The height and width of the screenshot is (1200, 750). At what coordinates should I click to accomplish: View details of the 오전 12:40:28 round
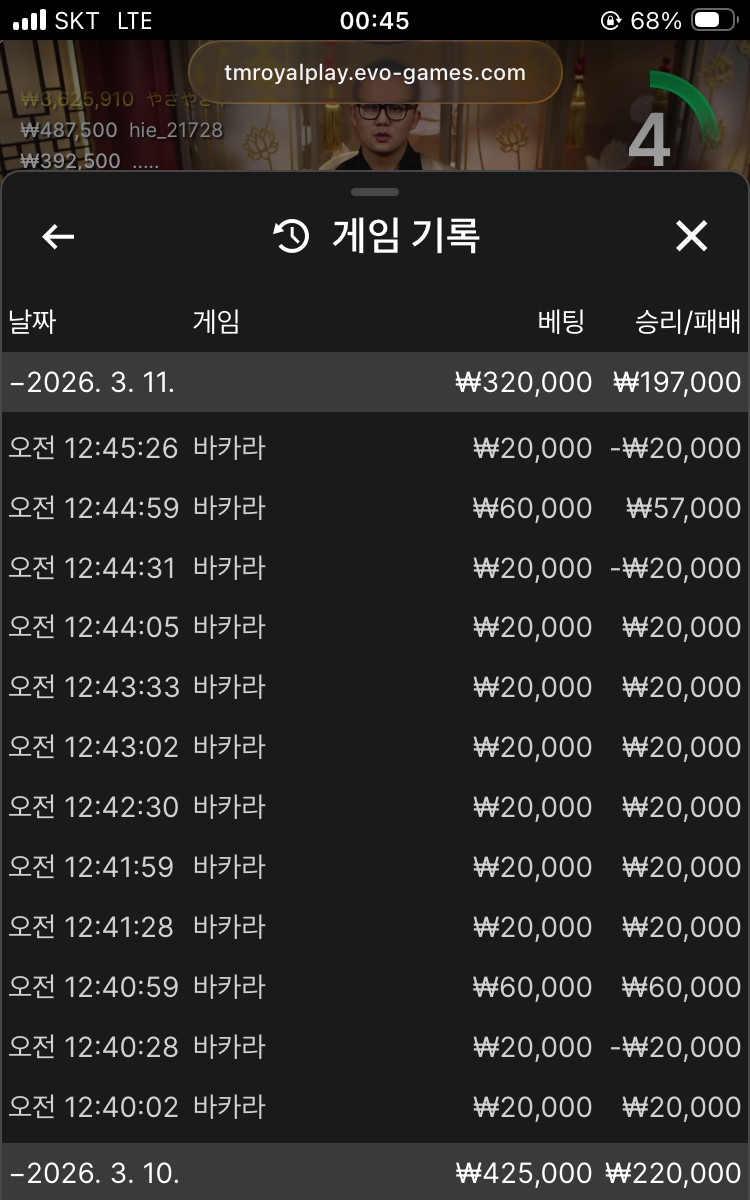(x=374, y=1047)
